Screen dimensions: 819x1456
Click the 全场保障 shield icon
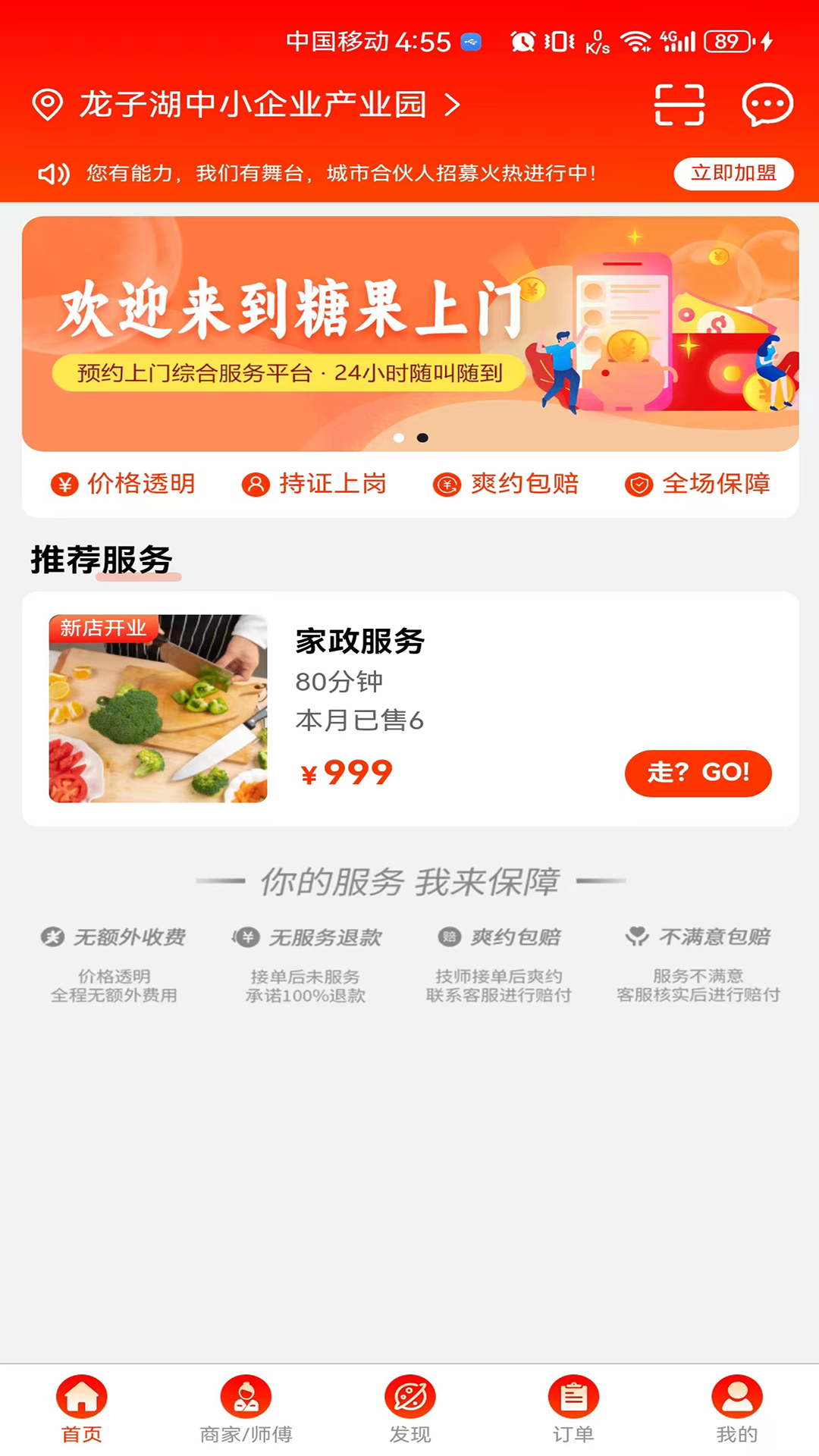click(639, 484)
